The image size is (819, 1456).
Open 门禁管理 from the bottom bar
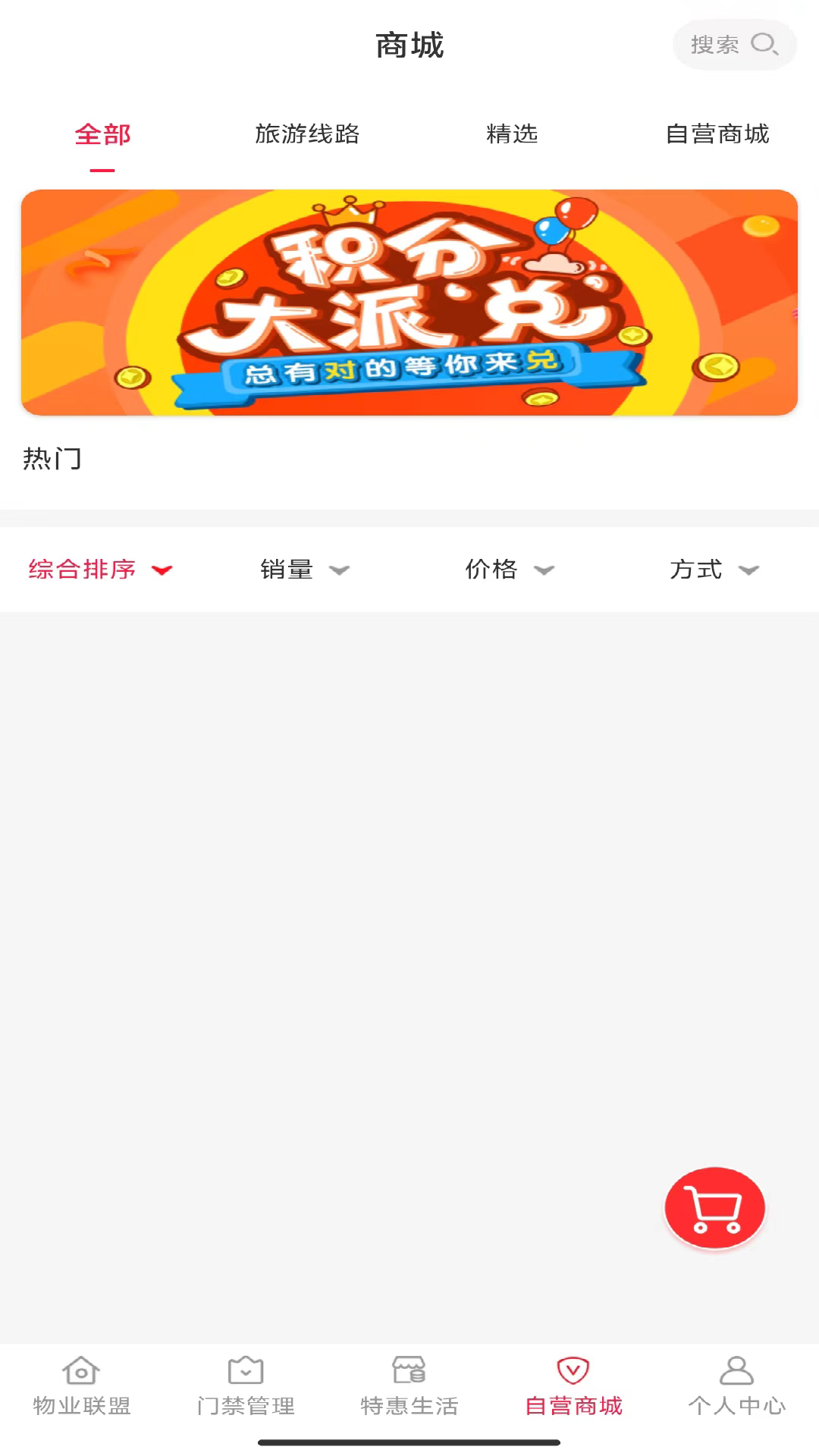[245, 1394]
